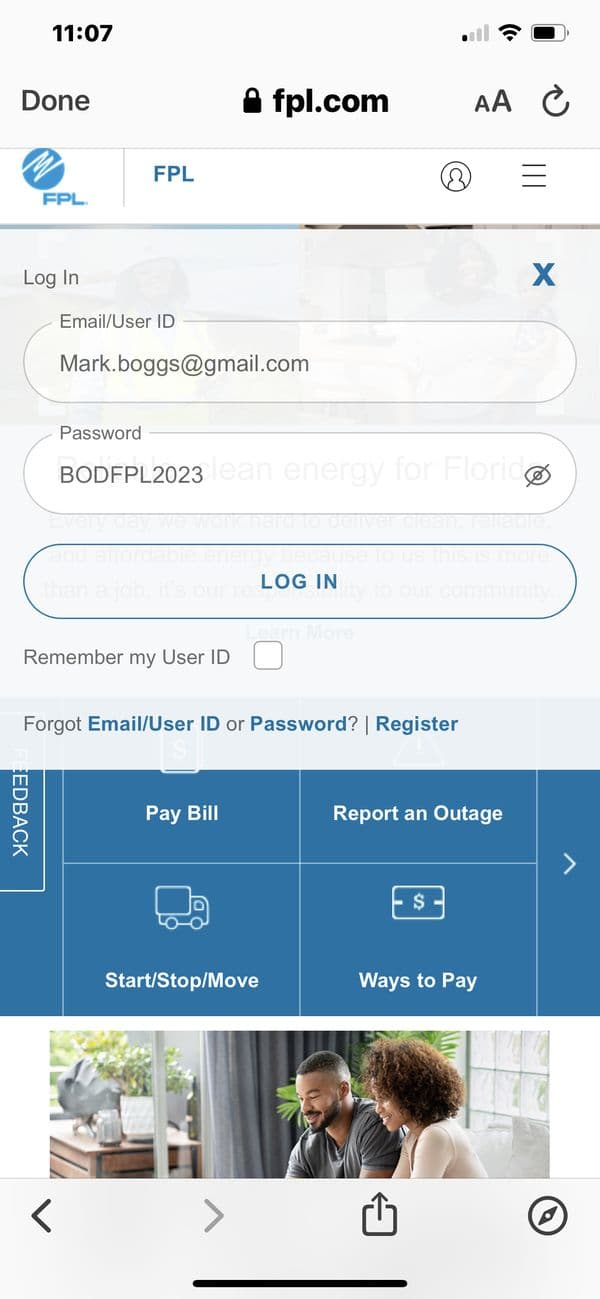This screenshot has width=600, height=1299.
Task: Close the Log In panel
Action: 543,275
